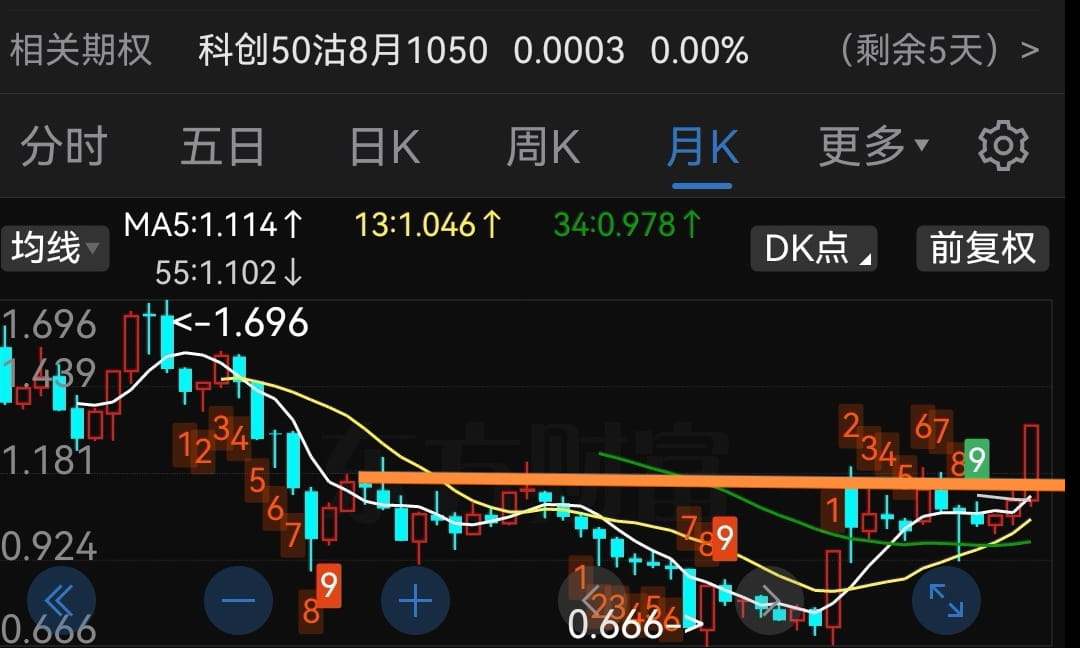Zoom out the chart with minus
1080x648 pixels.
238,601
